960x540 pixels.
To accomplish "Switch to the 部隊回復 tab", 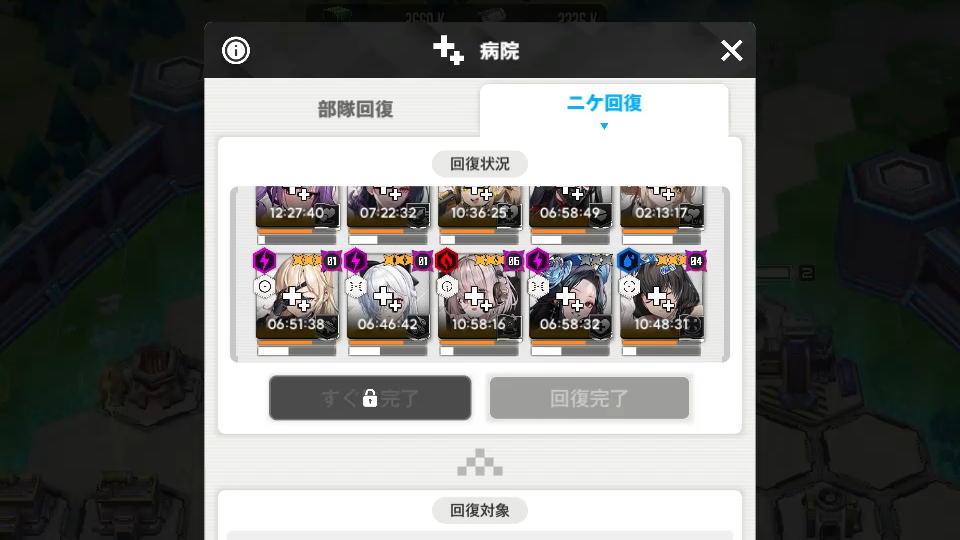I will click(355, 110).
